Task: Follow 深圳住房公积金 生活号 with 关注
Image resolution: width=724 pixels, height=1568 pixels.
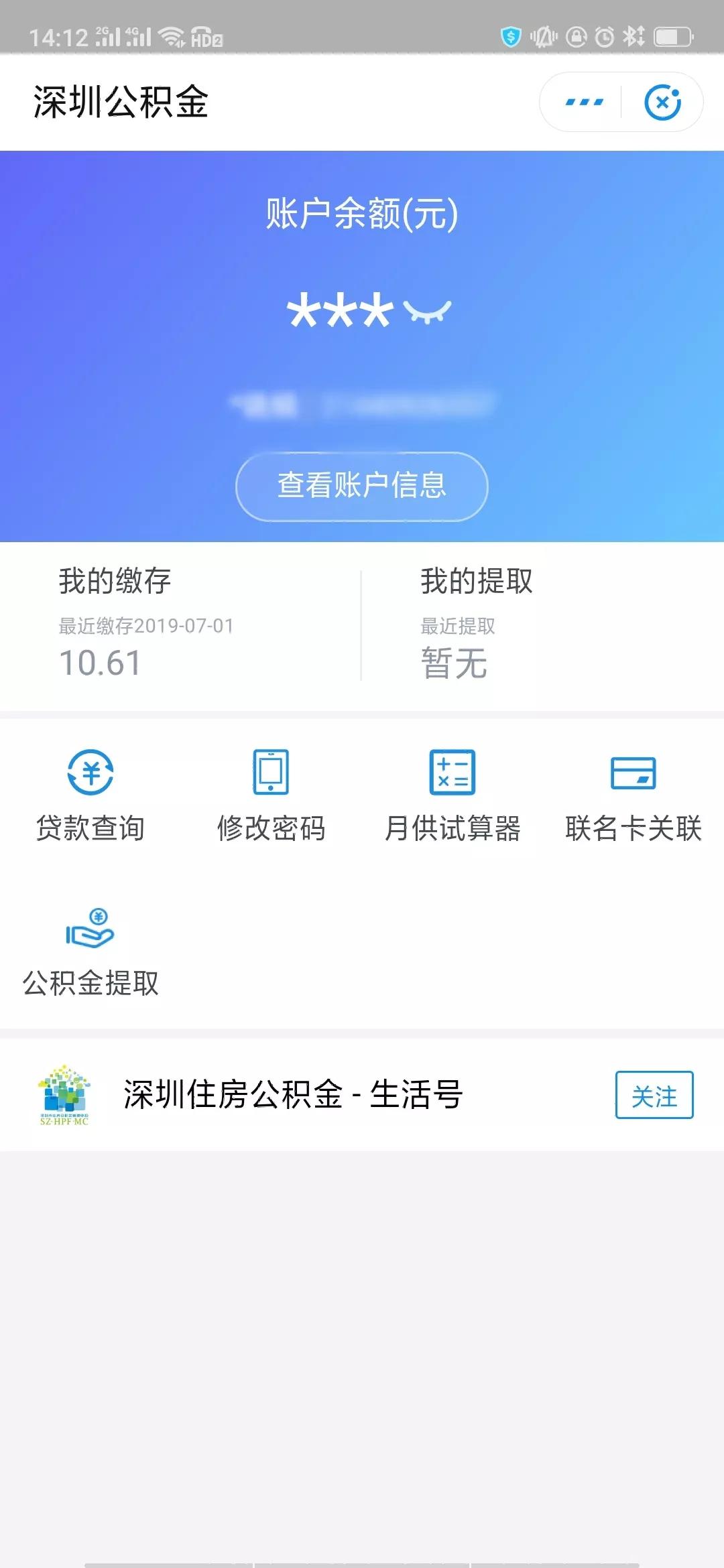Action: 654,1095
